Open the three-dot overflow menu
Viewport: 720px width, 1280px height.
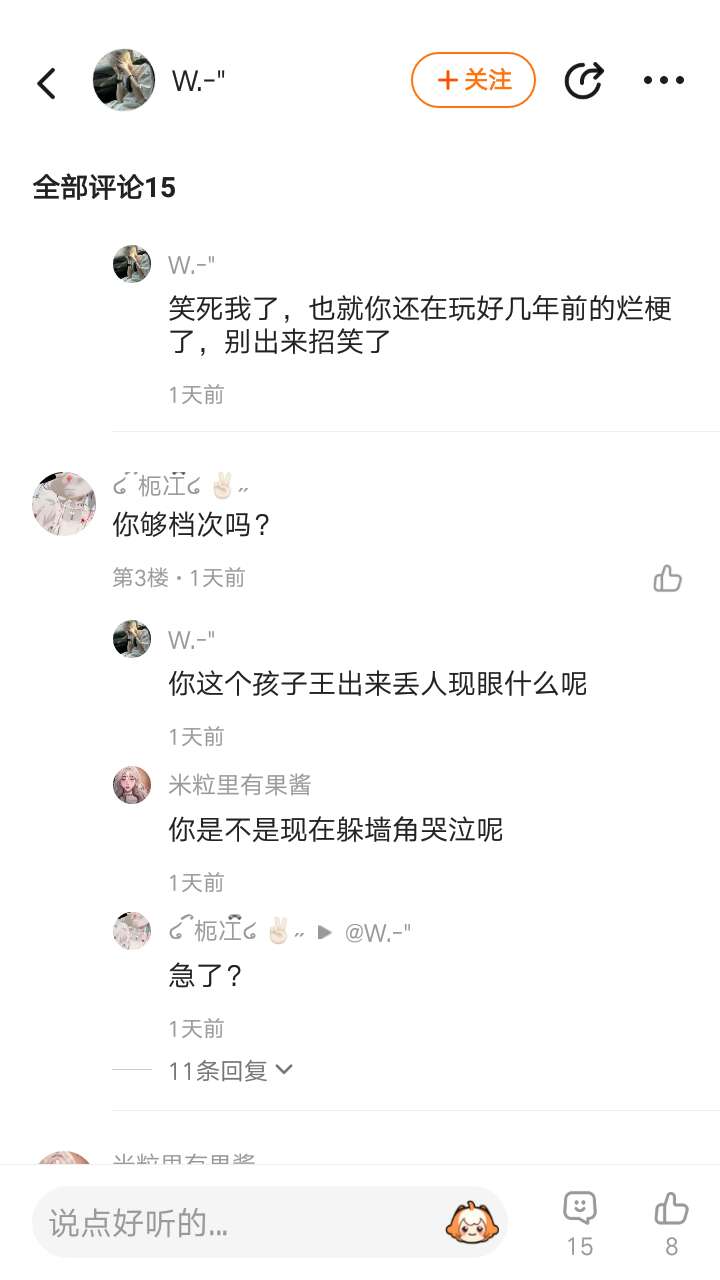pyautogui.click(x=663, y=81)
